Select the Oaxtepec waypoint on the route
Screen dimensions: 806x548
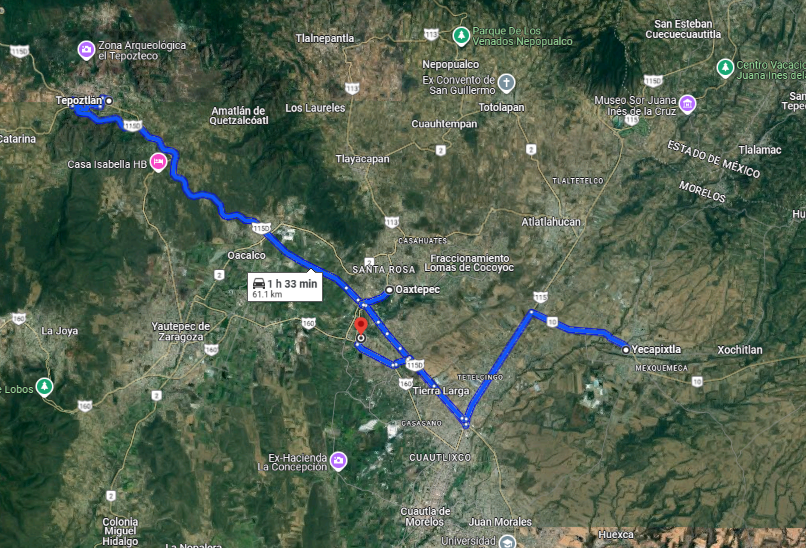pyautogui.click(x=389, y=289)
